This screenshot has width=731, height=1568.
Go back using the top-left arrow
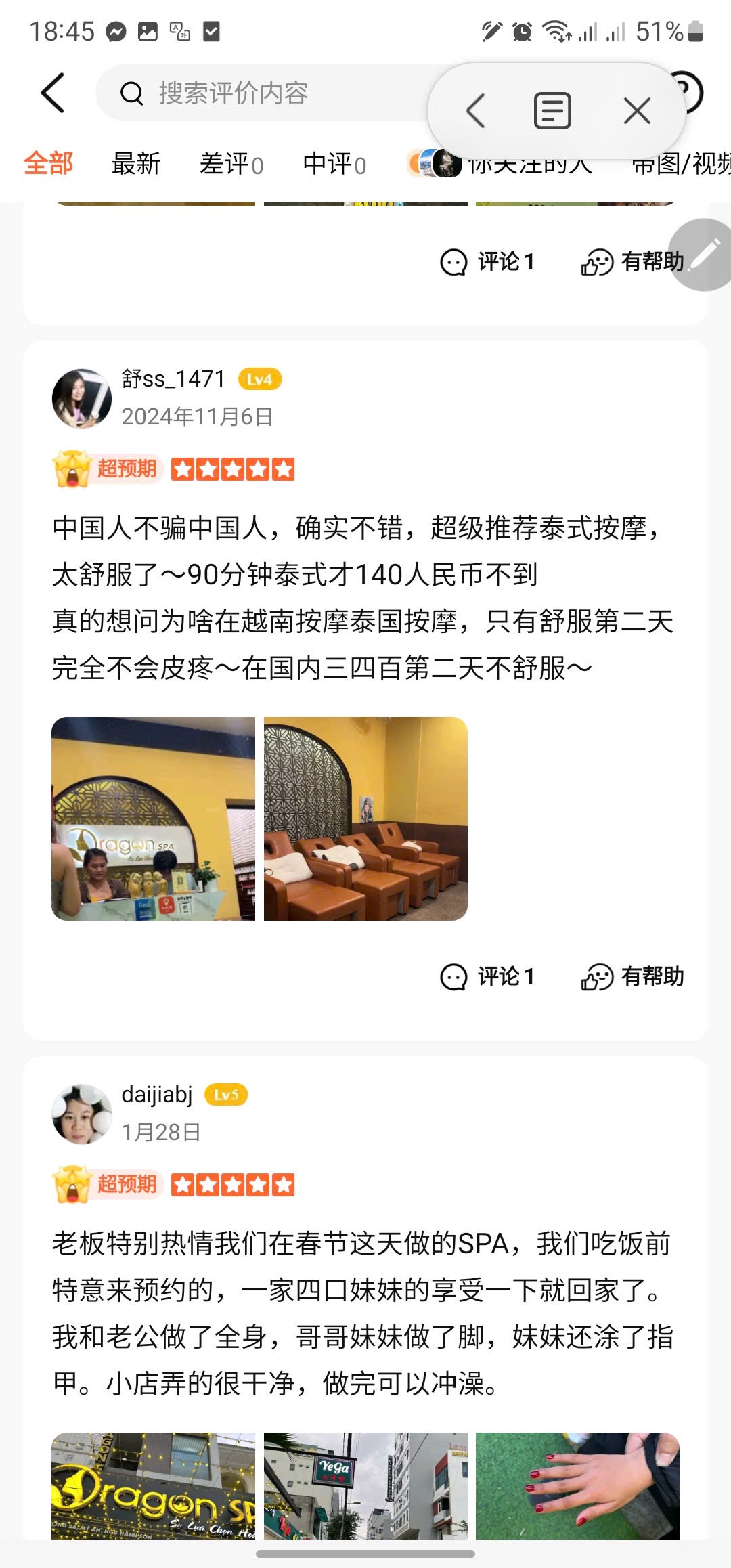click(x=53, y=93)
